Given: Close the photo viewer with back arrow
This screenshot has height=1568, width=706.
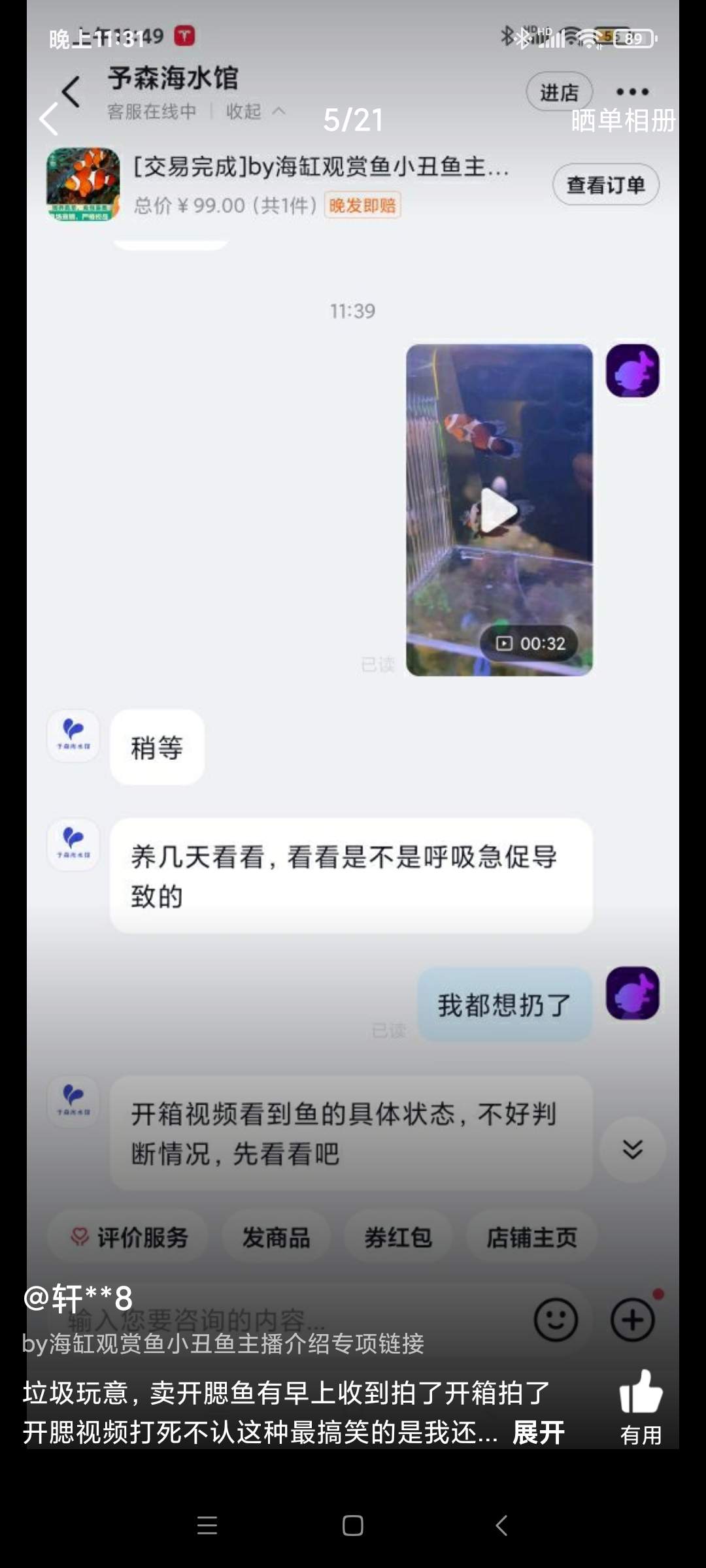Looking at the screenshot, I should 49,120.
